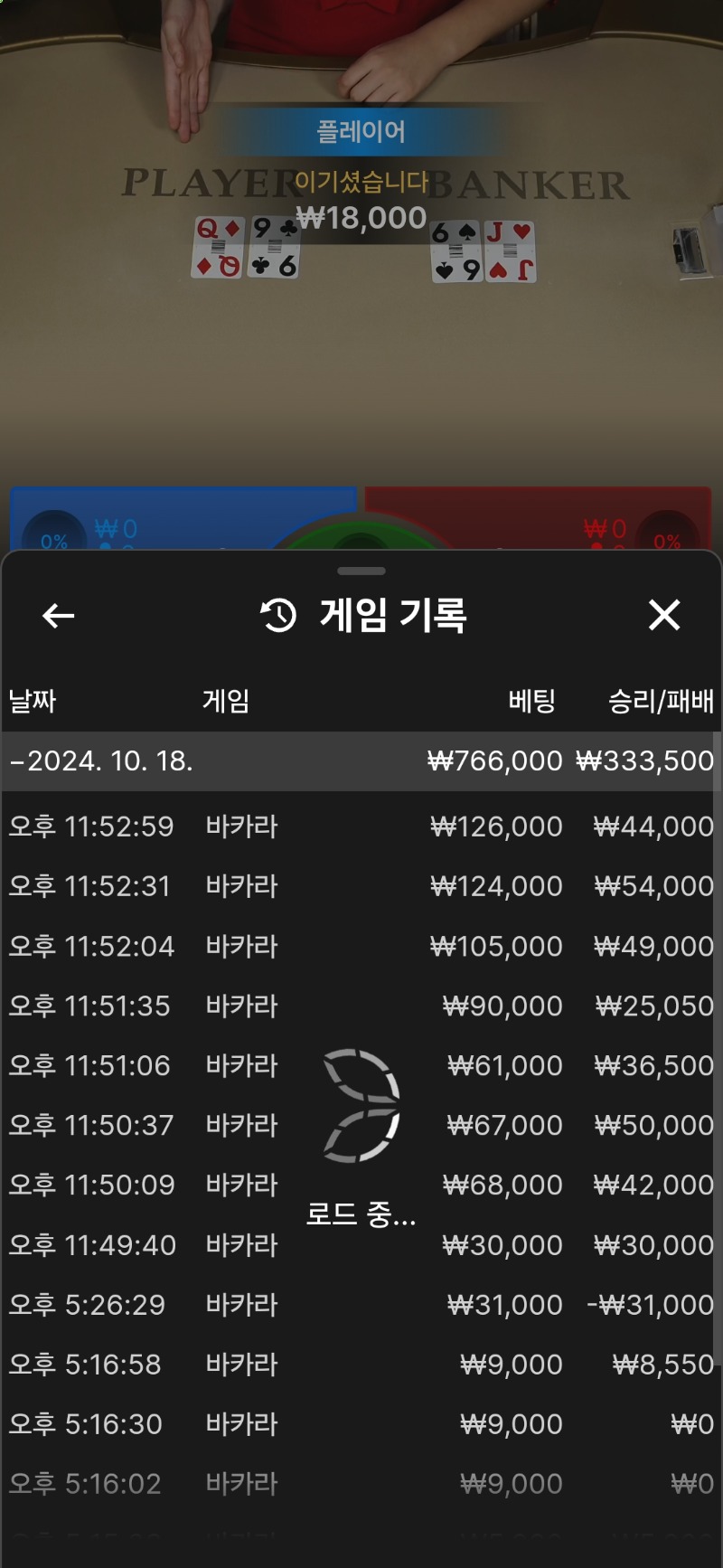This screenshot has width=723, height=1568.
Task: Open the 오후 11:52:59 baccarat record
Action: pos(361,827)
